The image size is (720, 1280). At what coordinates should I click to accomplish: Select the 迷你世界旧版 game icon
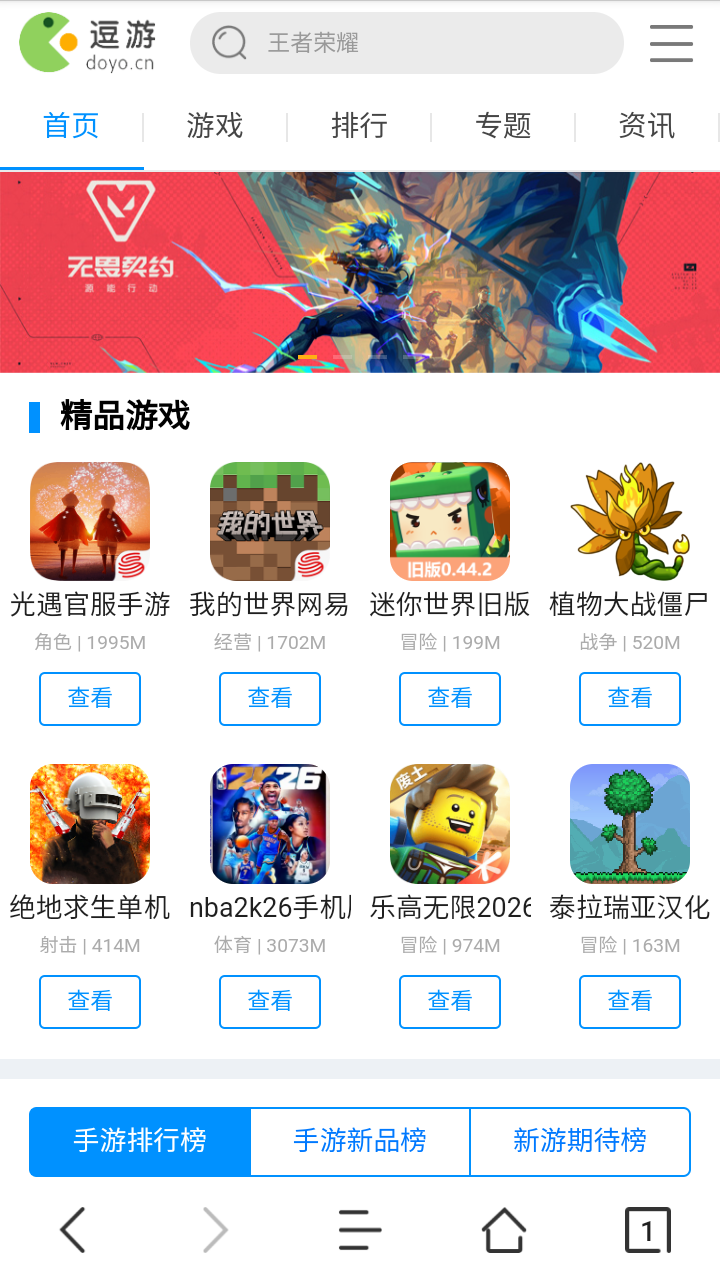[450, 521]
